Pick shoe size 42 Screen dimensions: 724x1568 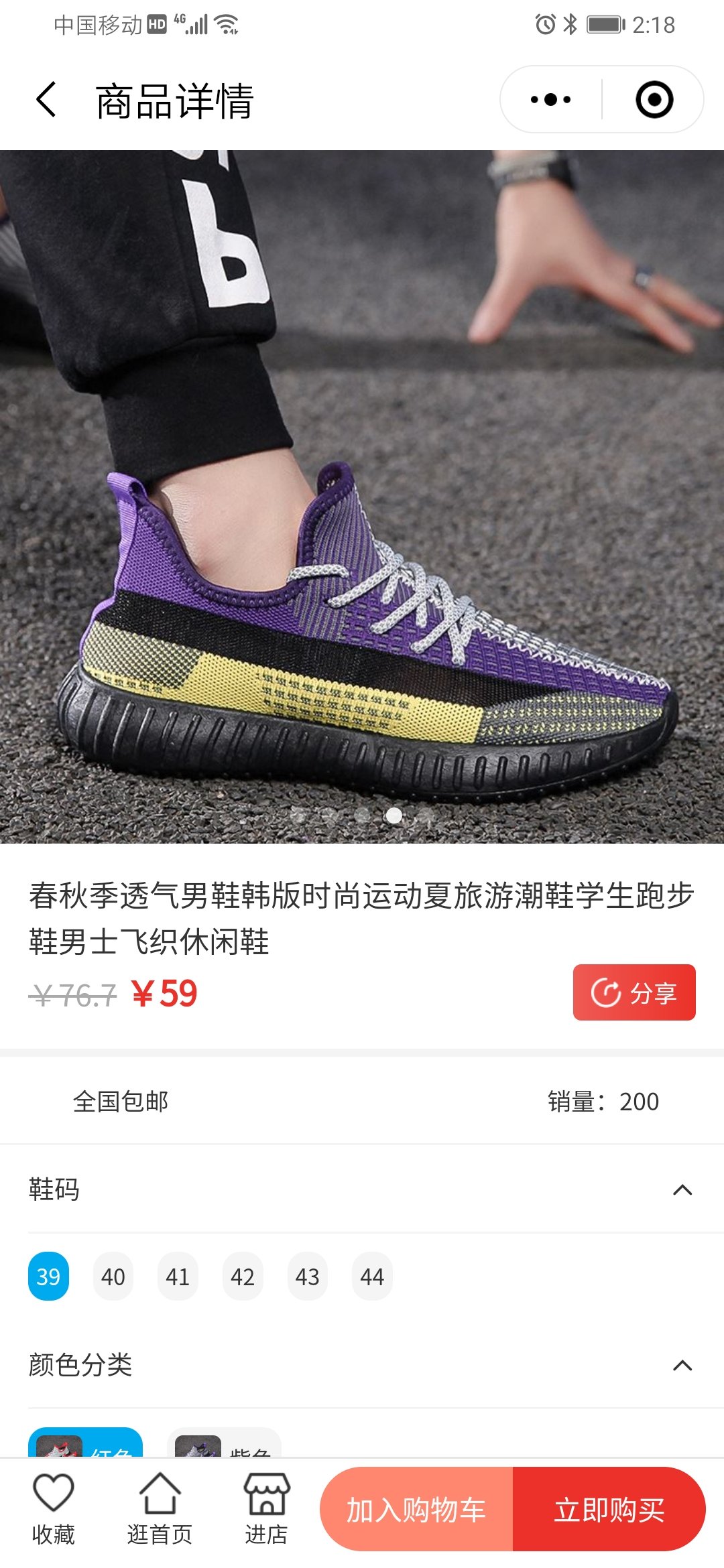[243, 1277]
